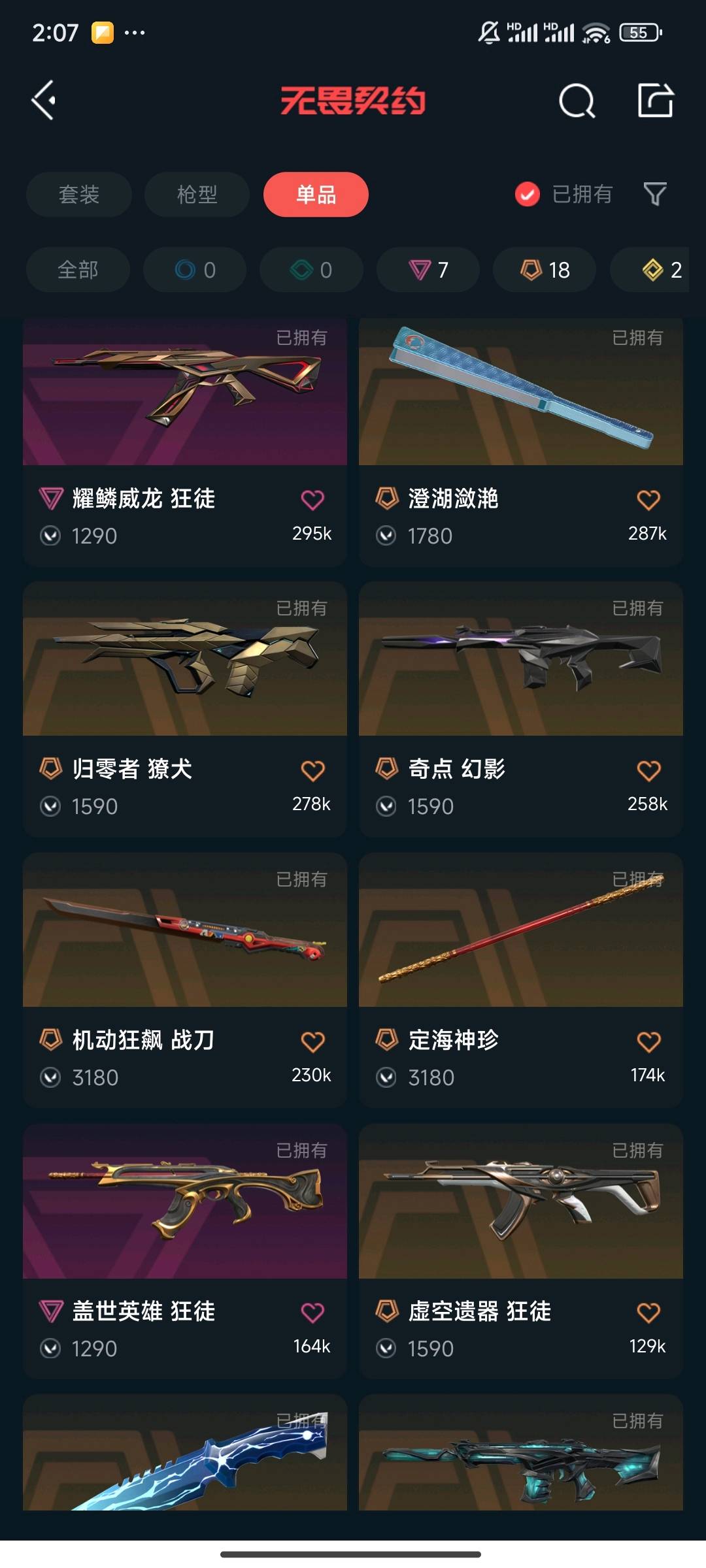The image size is (706, 1568).
Task: Select the 单品 tab
Action: coord(316,194)
